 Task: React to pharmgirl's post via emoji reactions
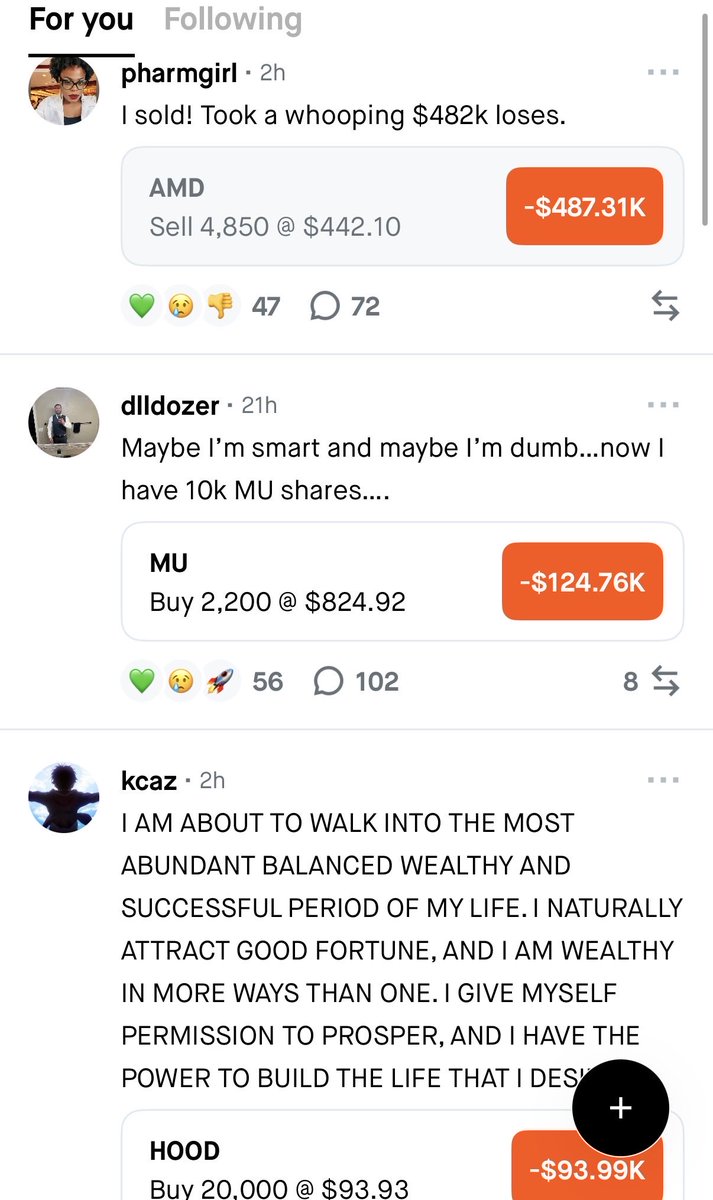(201, 306)
